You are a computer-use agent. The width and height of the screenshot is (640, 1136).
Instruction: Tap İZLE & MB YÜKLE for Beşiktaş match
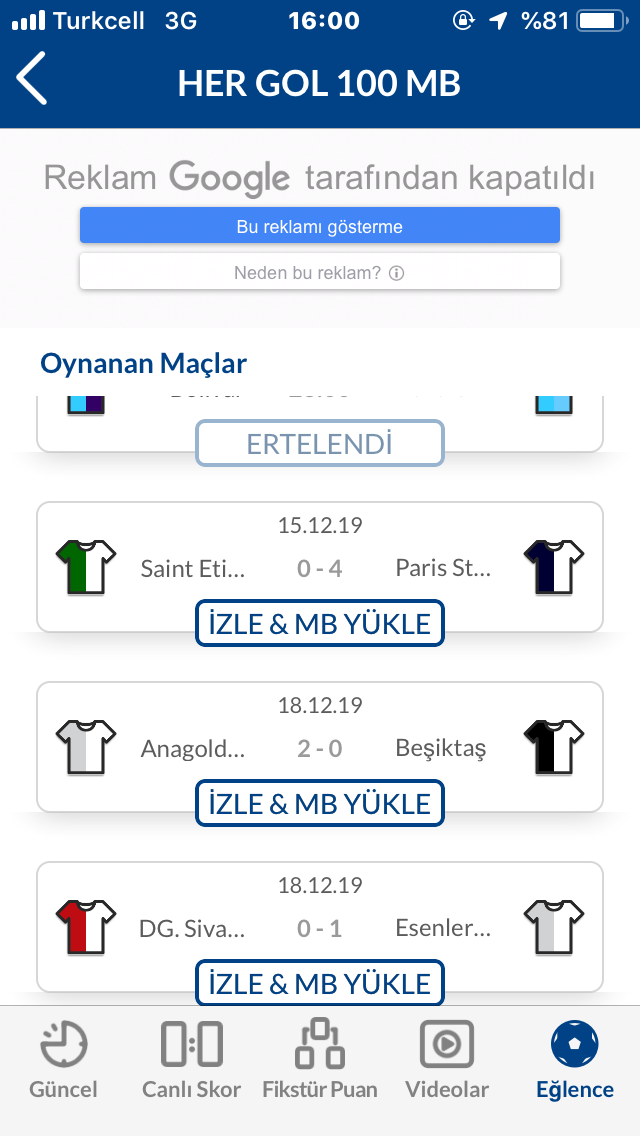320,803
